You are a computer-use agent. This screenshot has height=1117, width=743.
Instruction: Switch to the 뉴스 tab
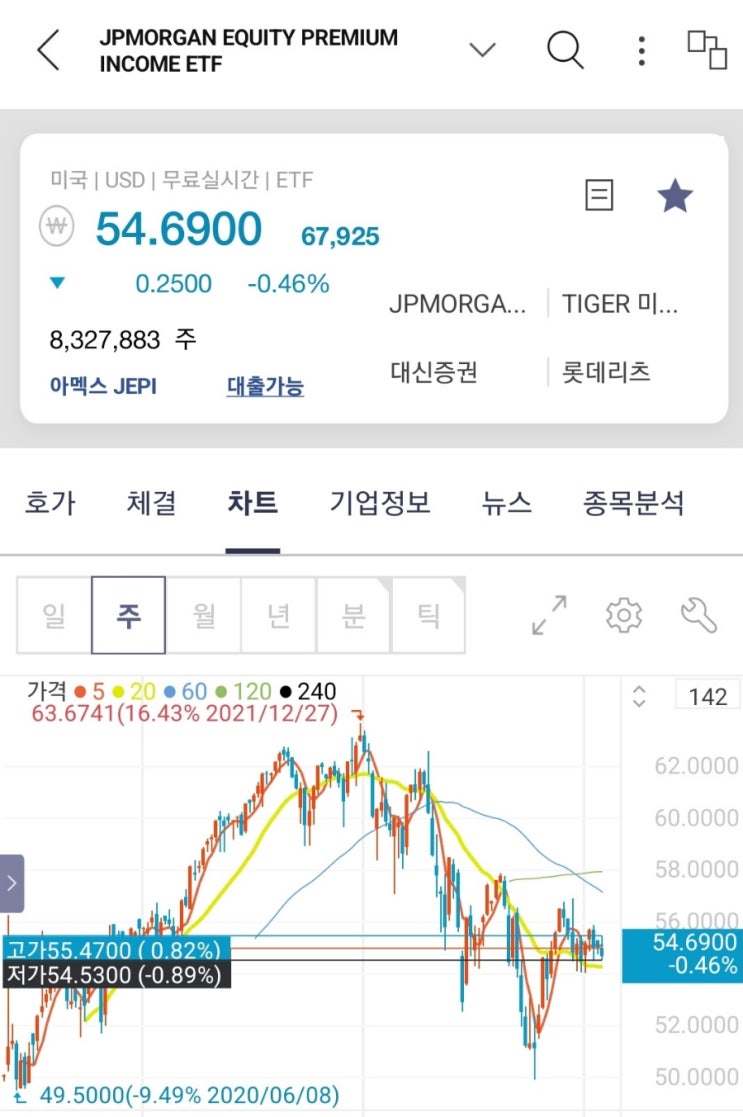coord(504,504)
